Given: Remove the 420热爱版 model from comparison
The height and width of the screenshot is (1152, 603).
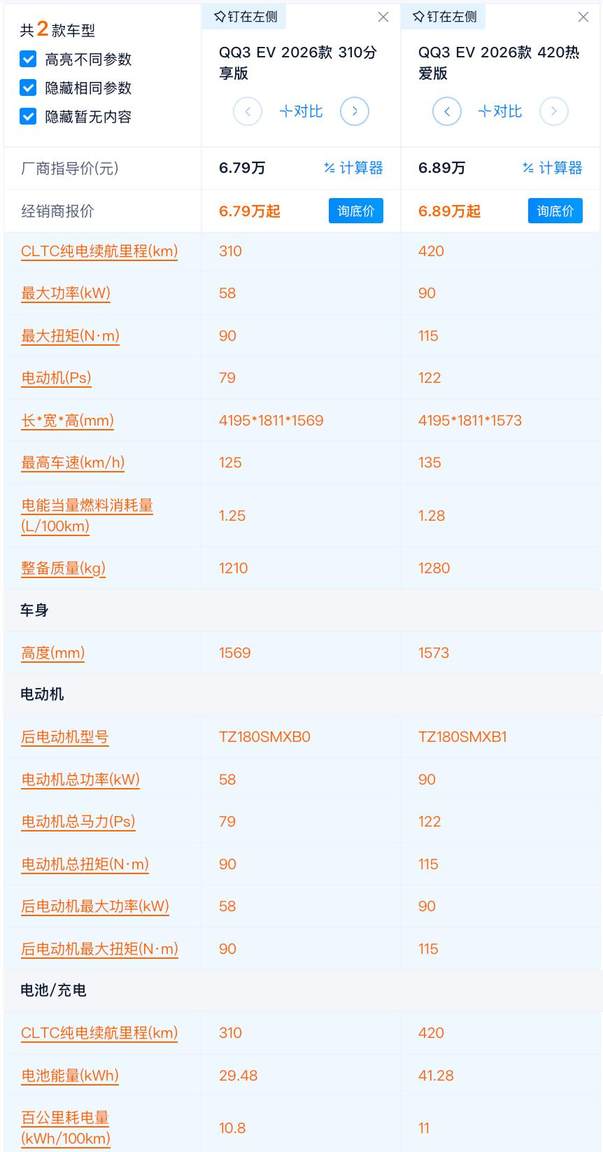Looking at the screenshot, I should coord(584,17).
